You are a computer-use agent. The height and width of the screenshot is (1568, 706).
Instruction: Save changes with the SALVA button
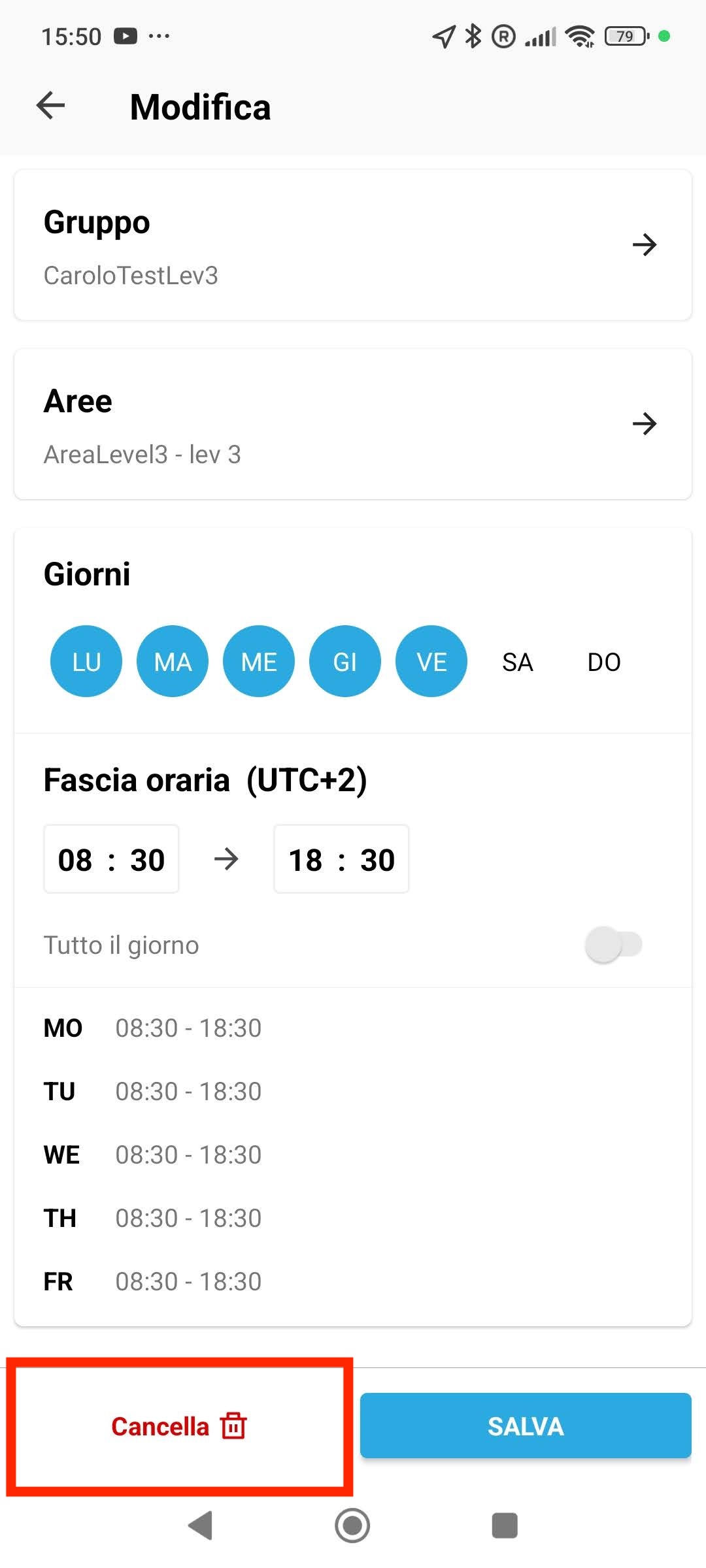pos(526,1426)
